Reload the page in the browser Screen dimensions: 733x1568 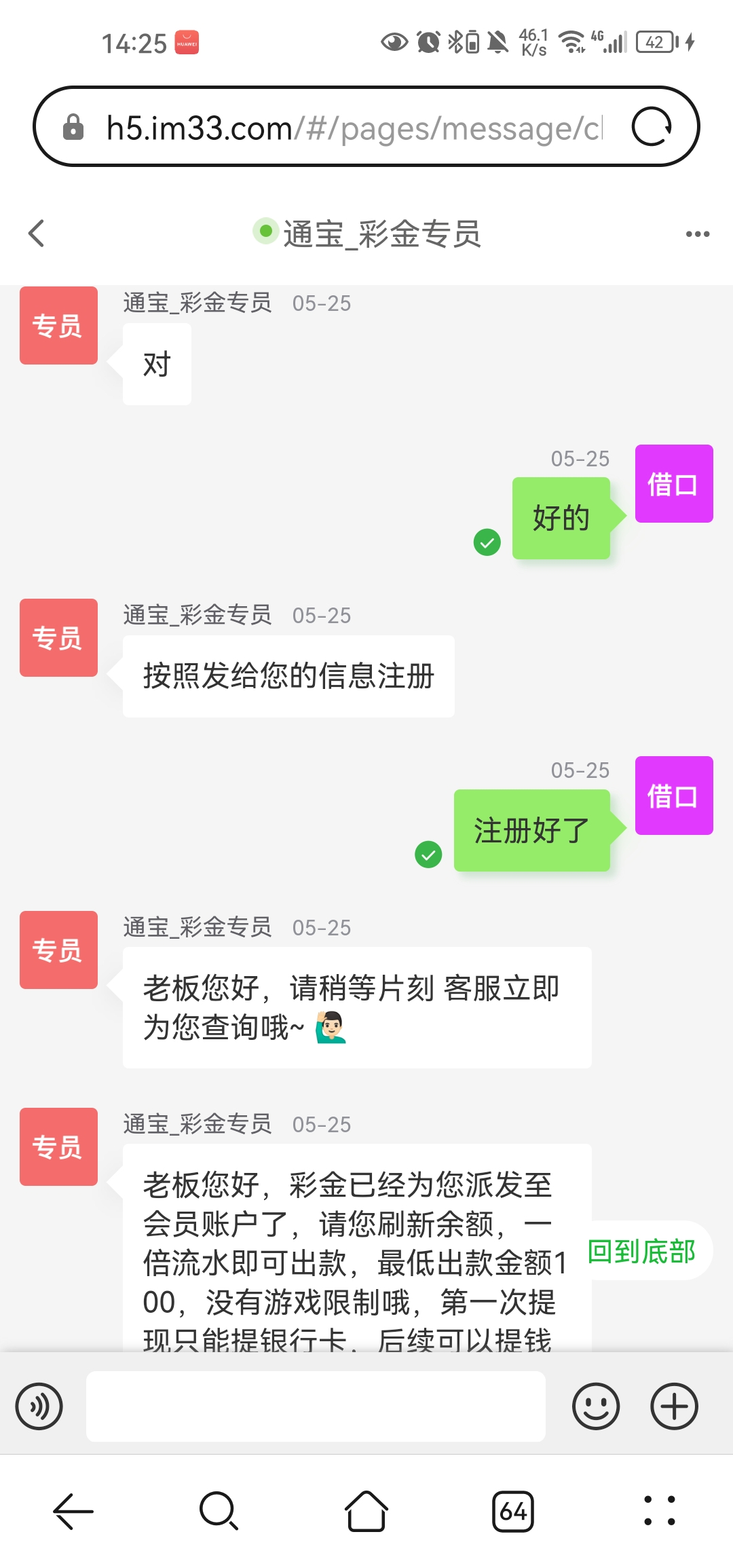click(652, 127)
